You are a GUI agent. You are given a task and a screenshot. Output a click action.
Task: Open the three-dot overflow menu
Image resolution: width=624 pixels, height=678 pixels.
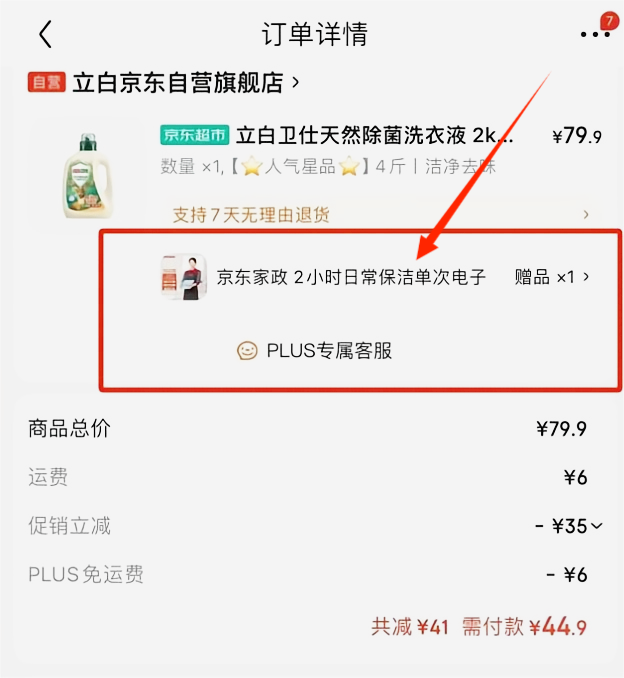tap(594, 34)
